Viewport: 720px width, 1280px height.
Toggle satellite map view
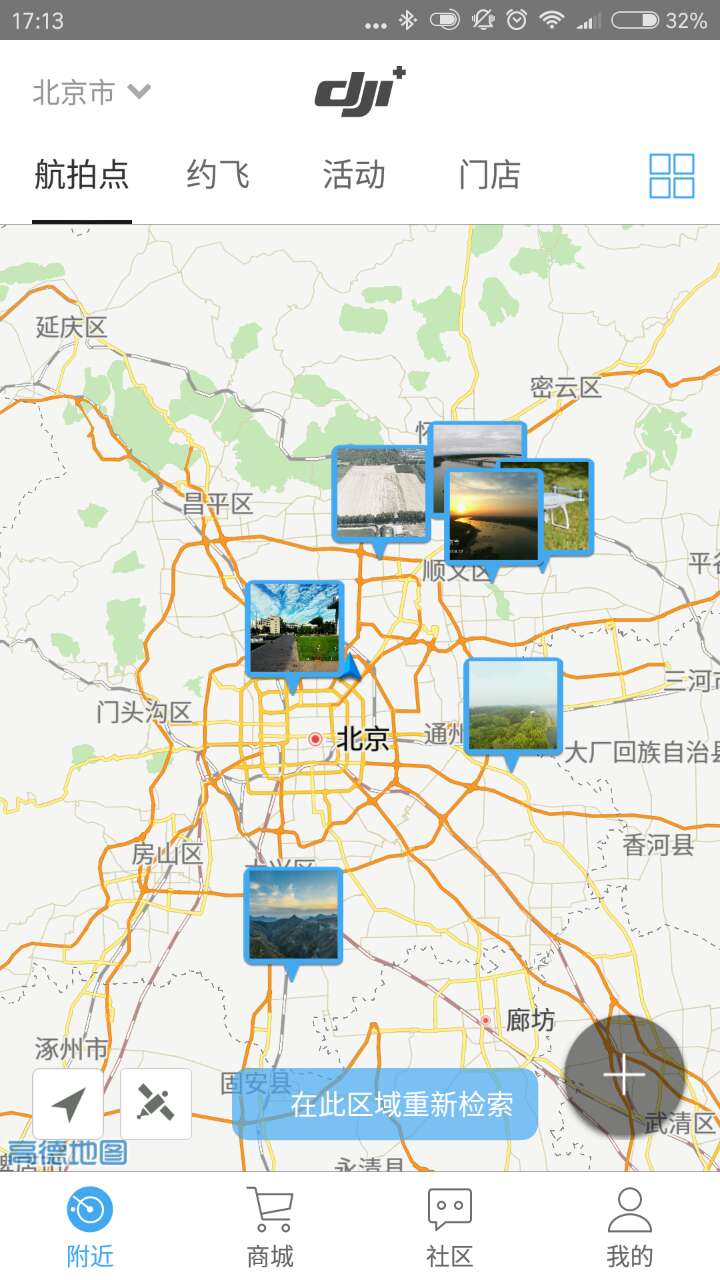pos(156,1104)
